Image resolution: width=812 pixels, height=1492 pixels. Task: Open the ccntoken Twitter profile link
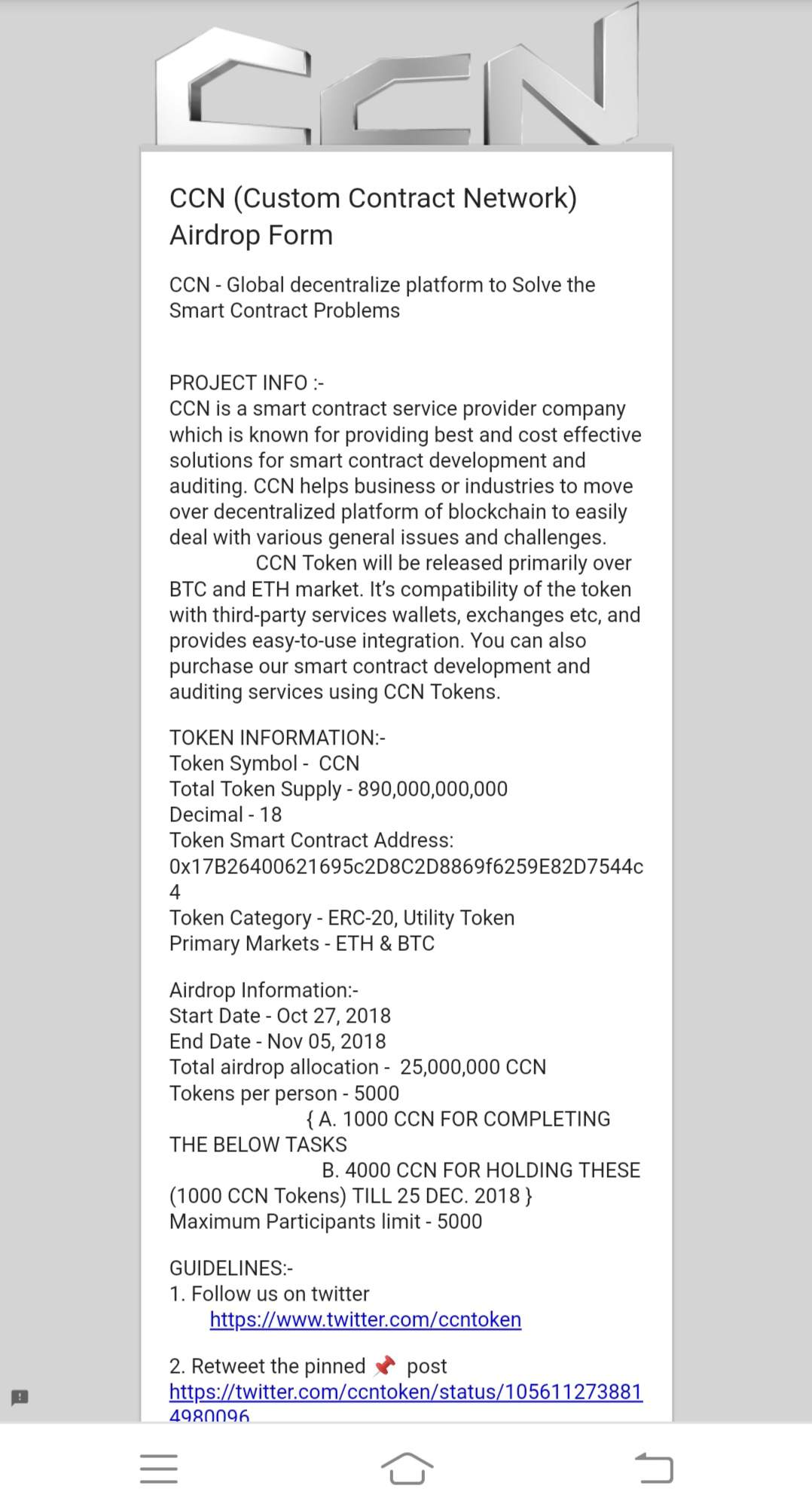pyautogui.click(x=365, y=1319)
